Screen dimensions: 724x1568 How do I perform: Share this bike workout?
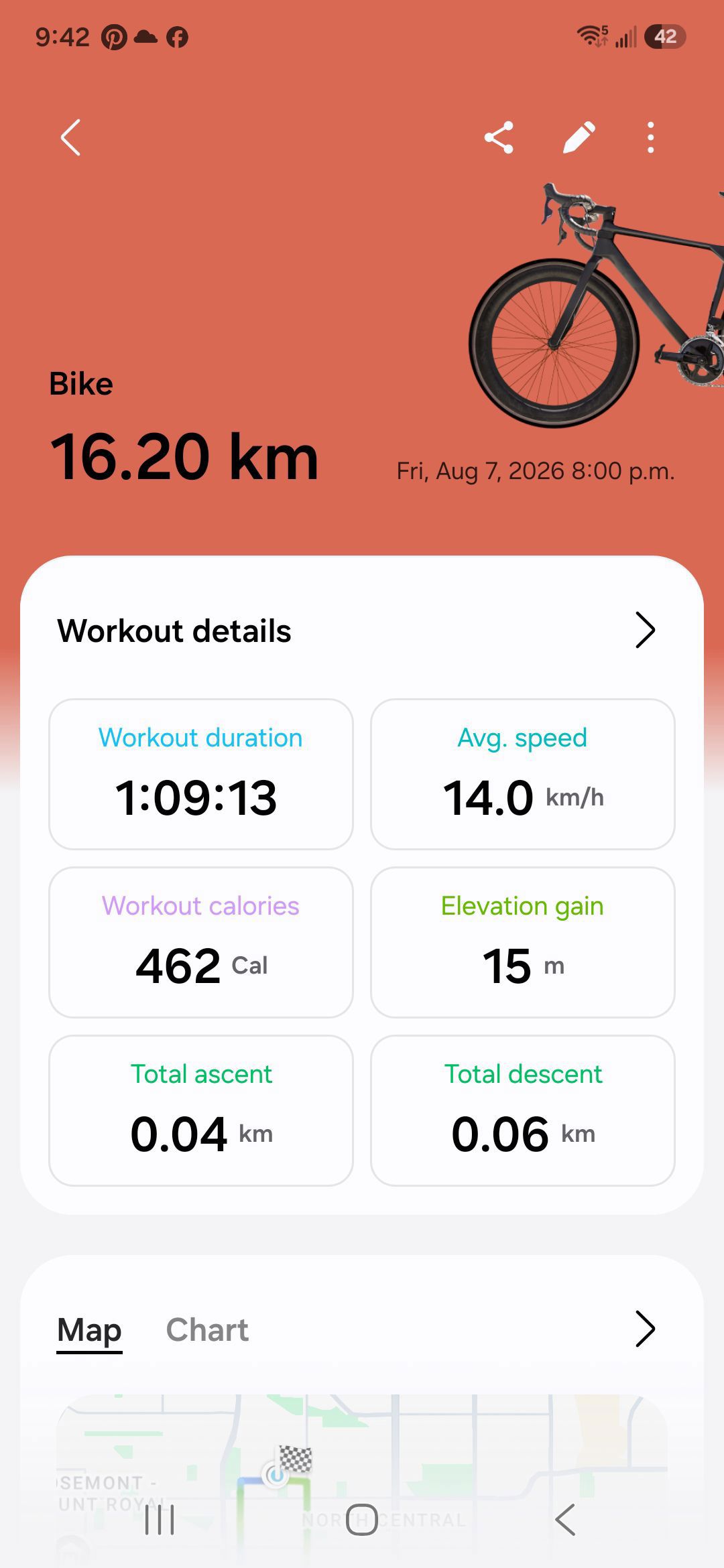tap(499, 137)
